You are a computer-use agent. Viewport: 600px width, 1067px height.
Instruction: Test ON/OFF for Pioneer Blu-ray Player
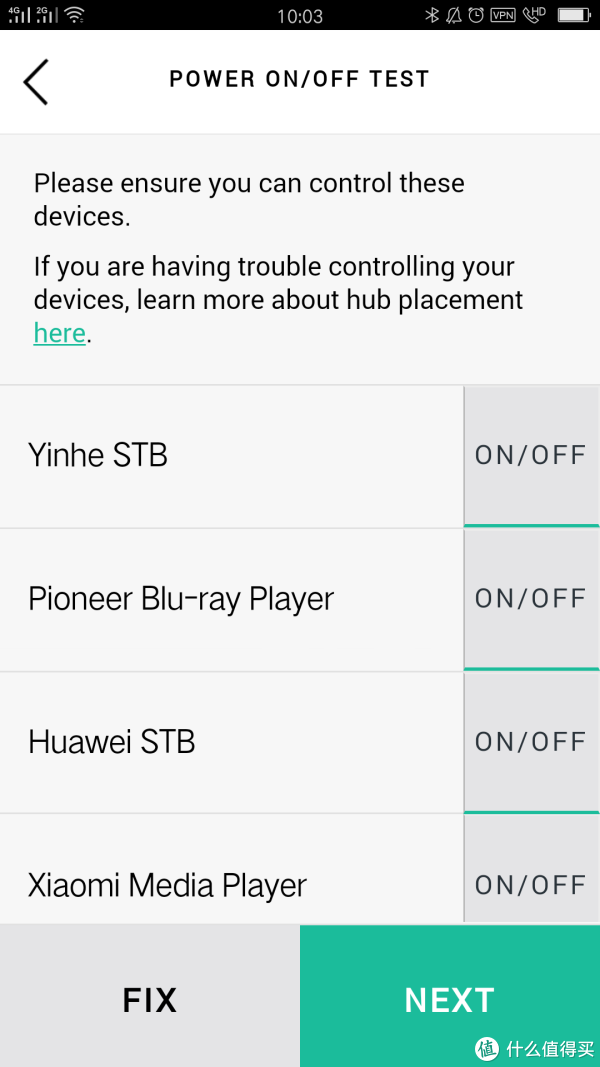click(x=531, y=600)
